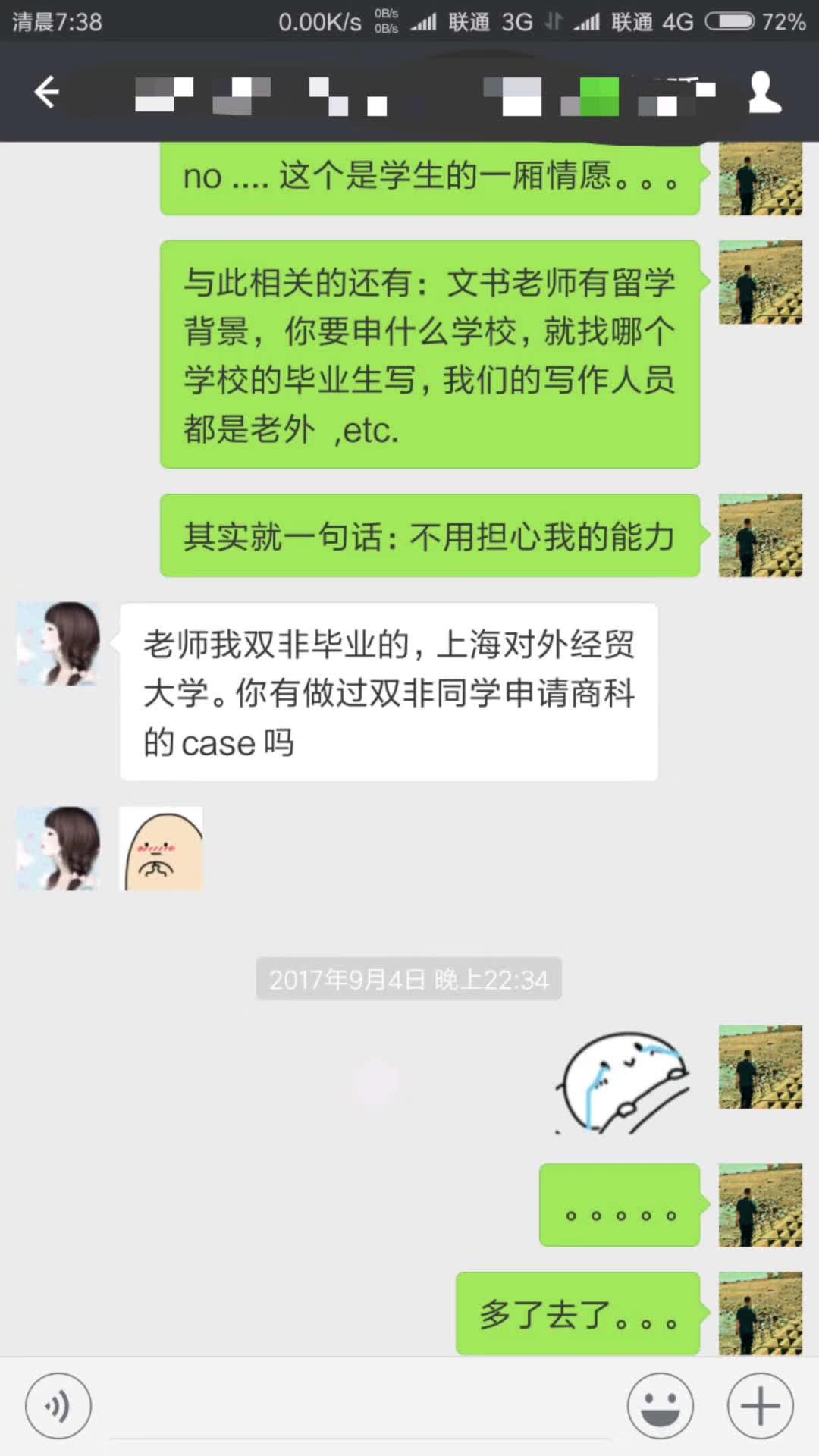Switch to voice message input
This screenshot has width=819, height=1456.
click(58, 1405)
